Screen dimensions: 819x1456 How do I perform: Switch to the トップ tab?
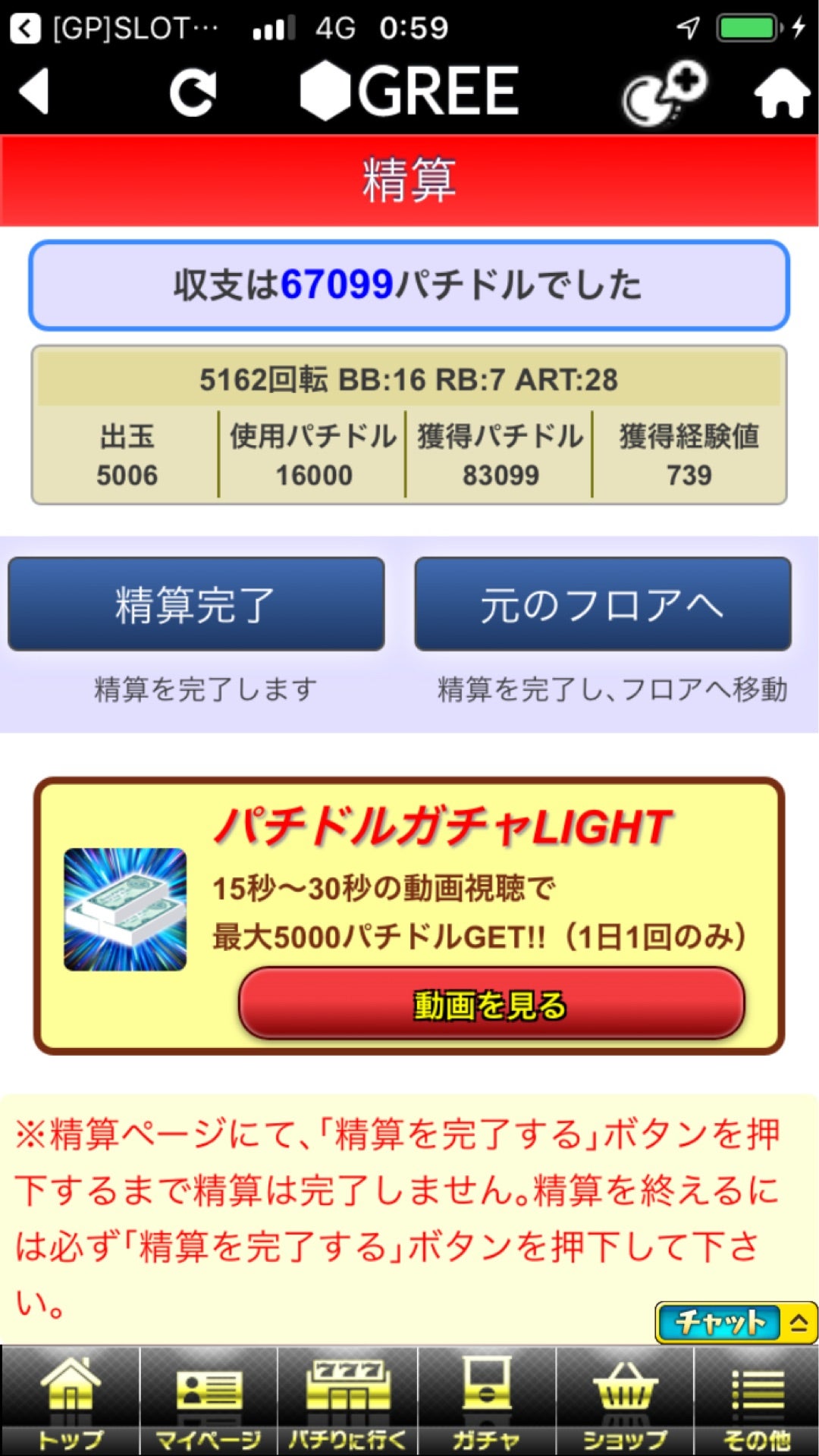point(70,1401)
